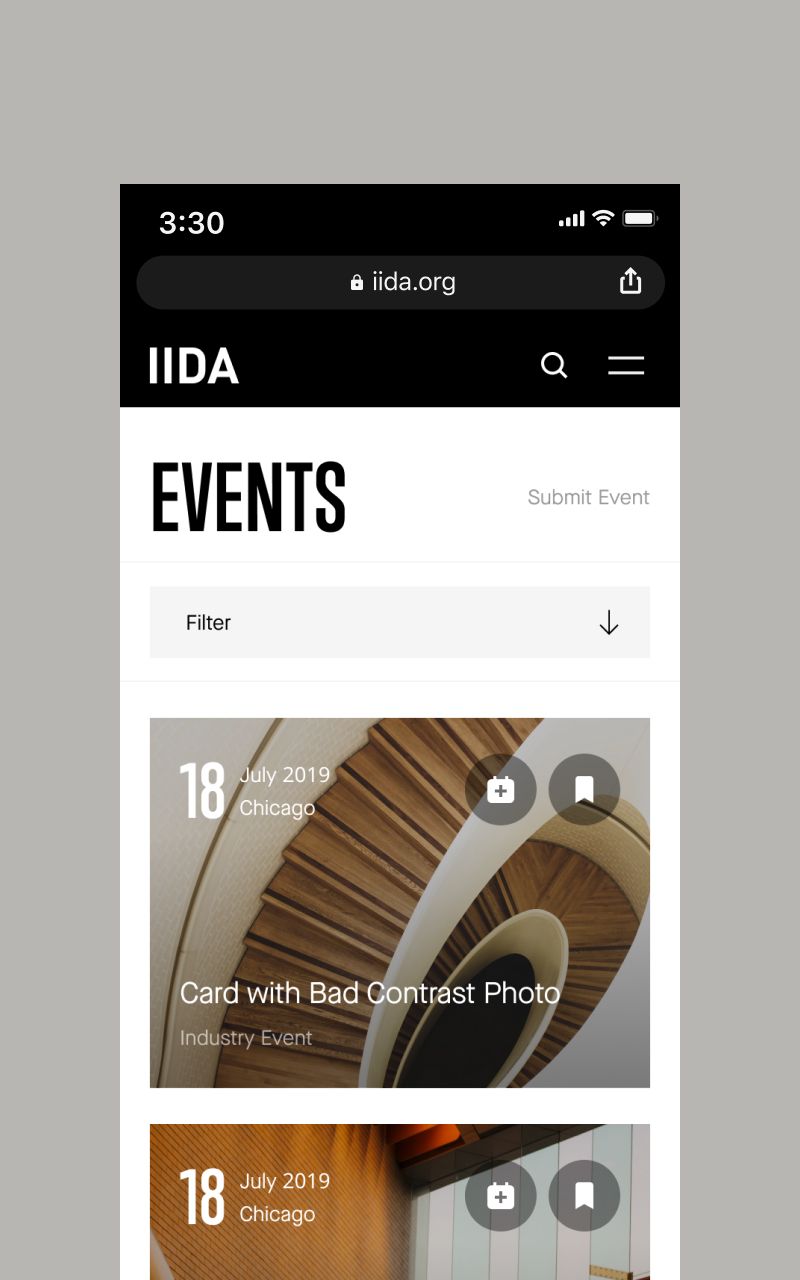The width and height of the screenshot is (800, 1280).
Task: Open the search magnifier in the IIDA header
Action: (554, 365)
